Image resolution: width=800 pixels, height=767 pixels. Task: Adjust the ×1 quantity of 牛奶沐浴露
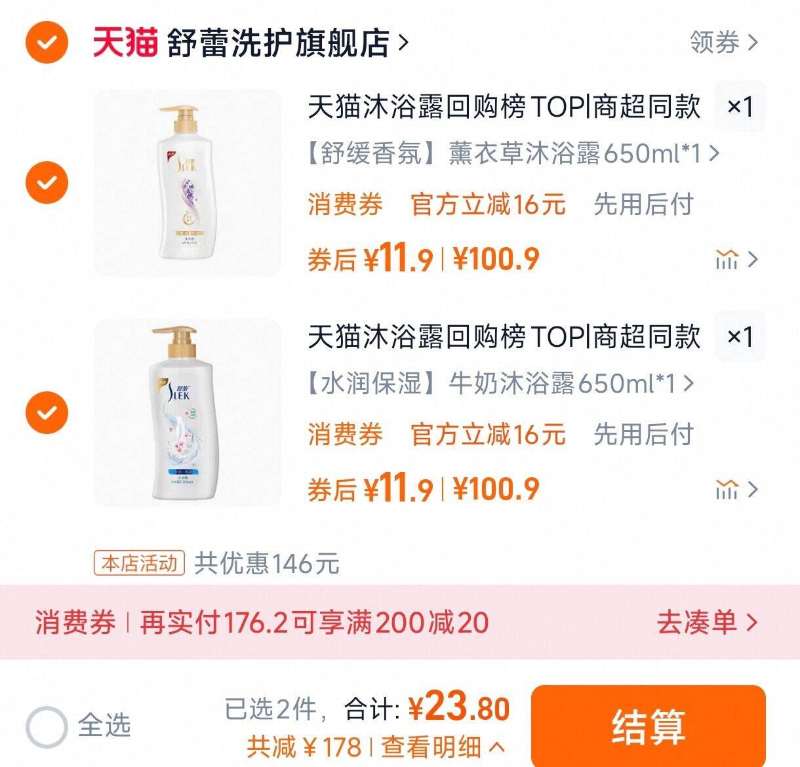click(739, 336)
